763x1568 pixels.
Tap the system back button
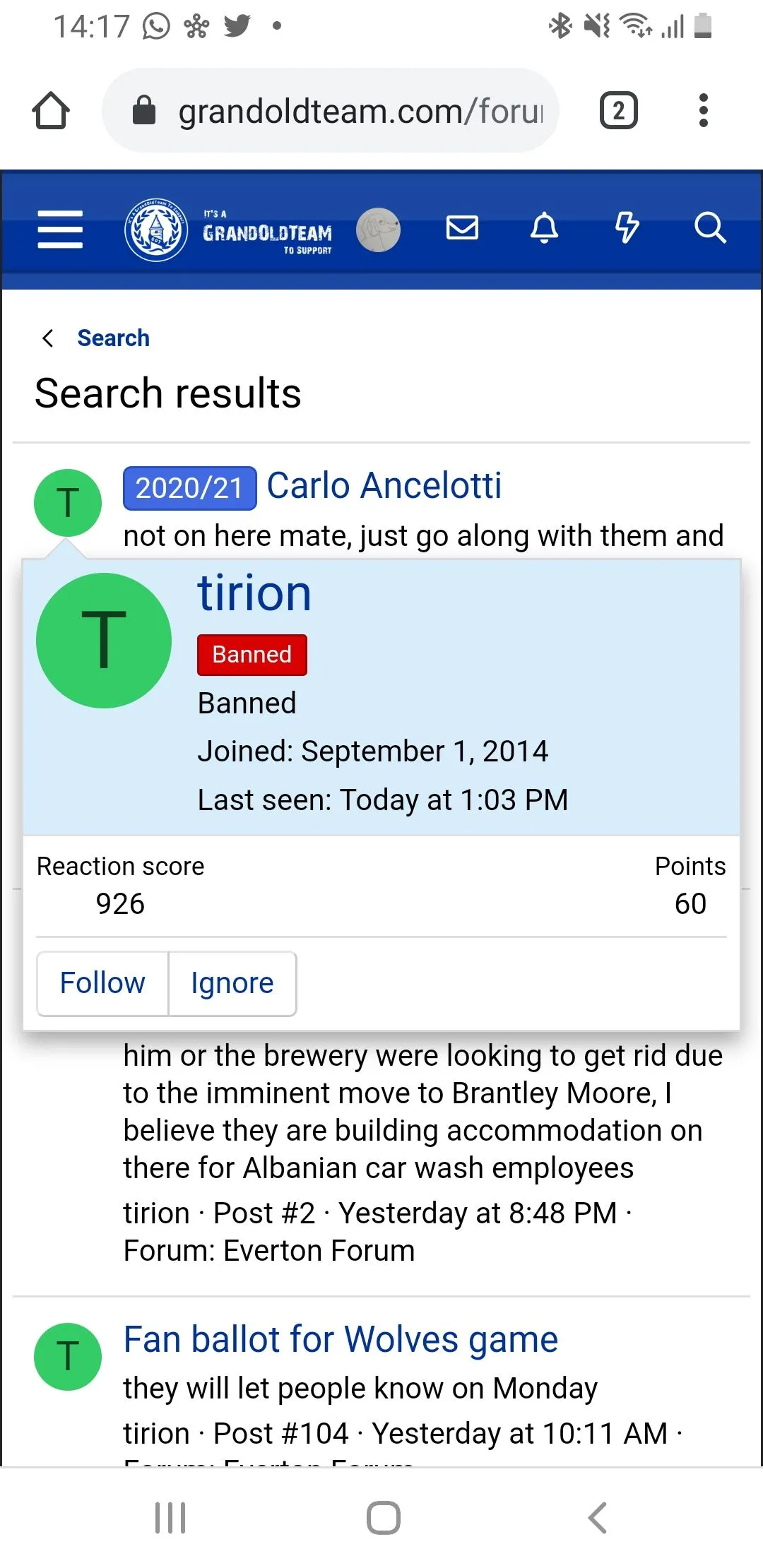[x=597, y=1517]
